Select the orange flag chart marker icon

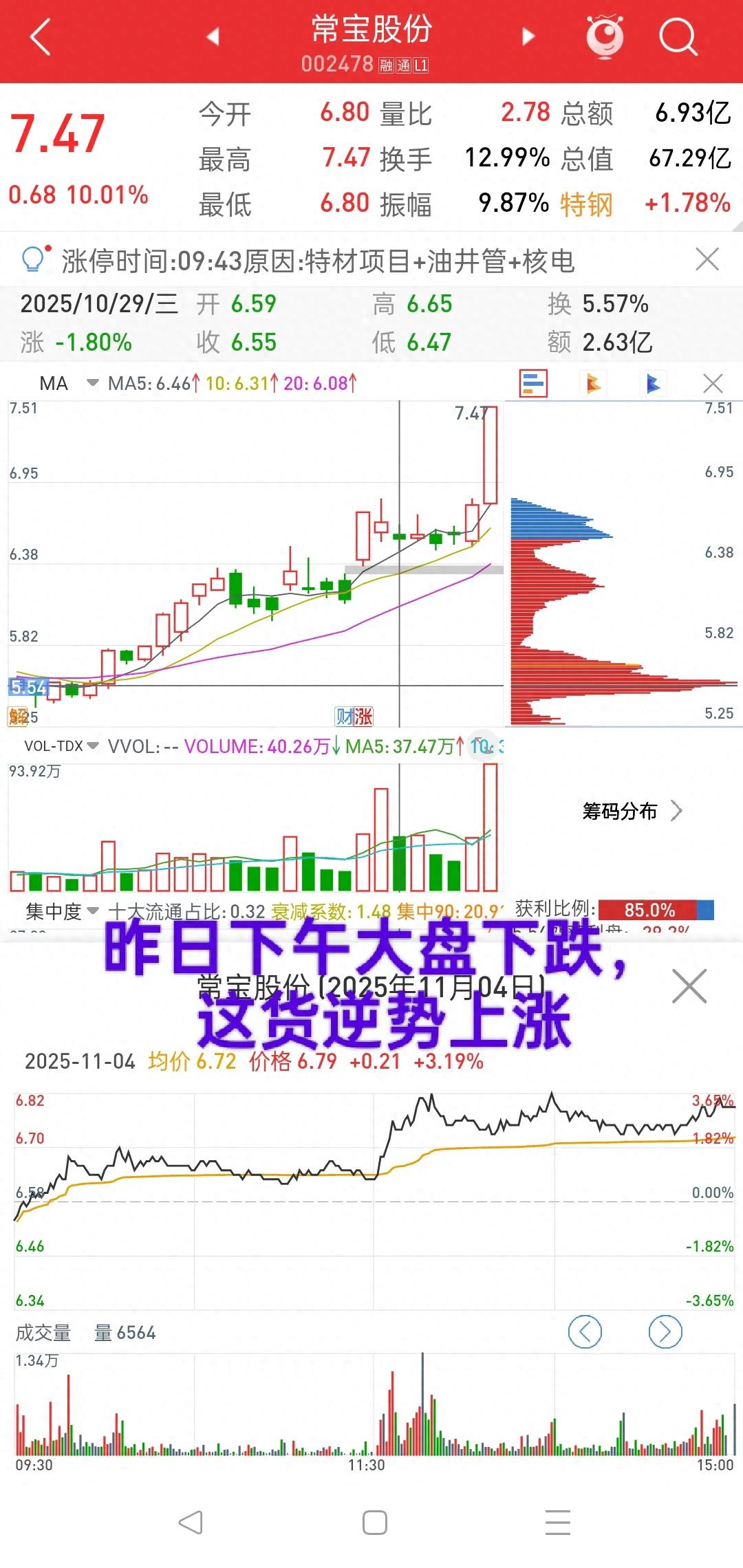pyautogui.click(x=593, y=384)
